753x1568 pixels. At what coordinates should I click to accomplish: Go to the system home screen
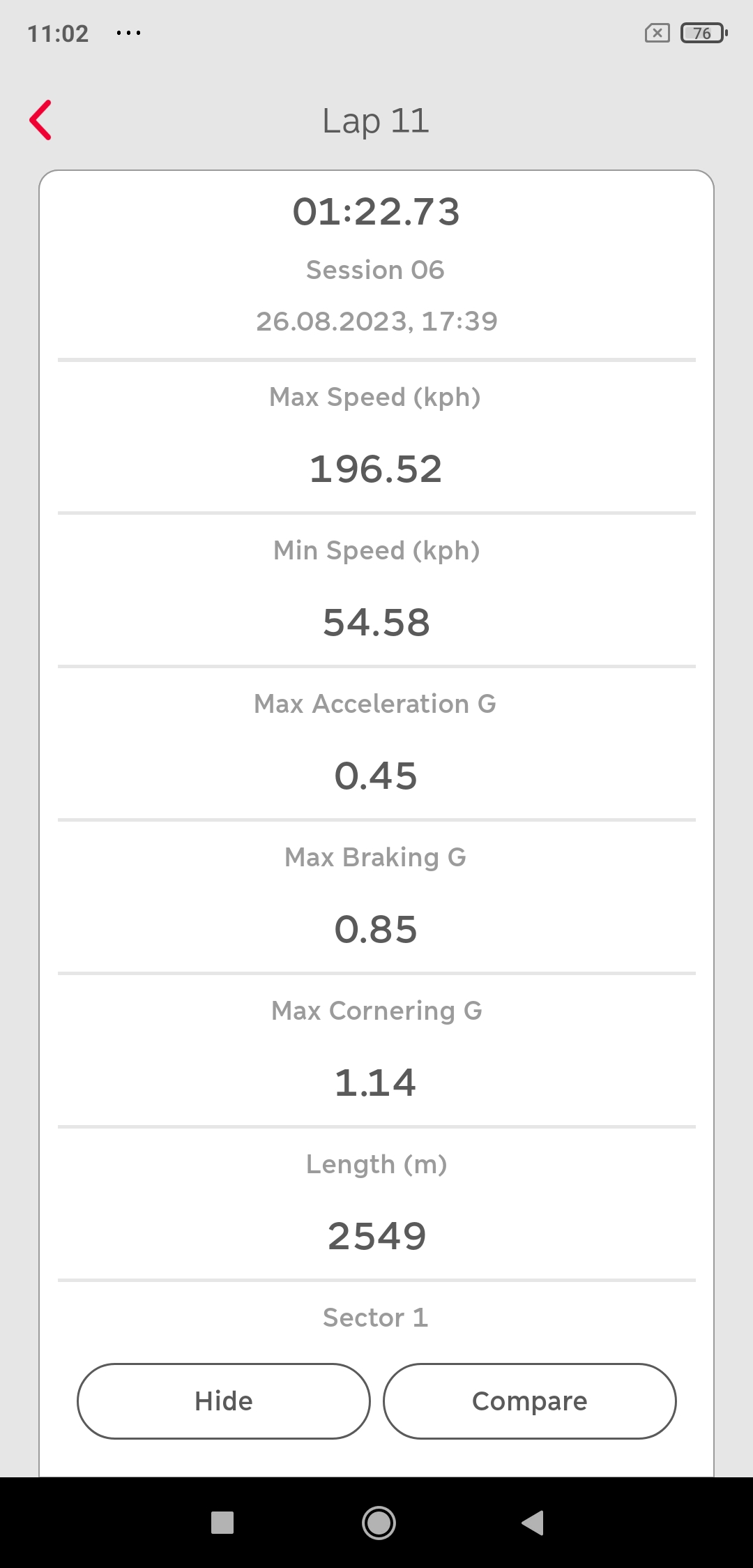pos(379,1523)
